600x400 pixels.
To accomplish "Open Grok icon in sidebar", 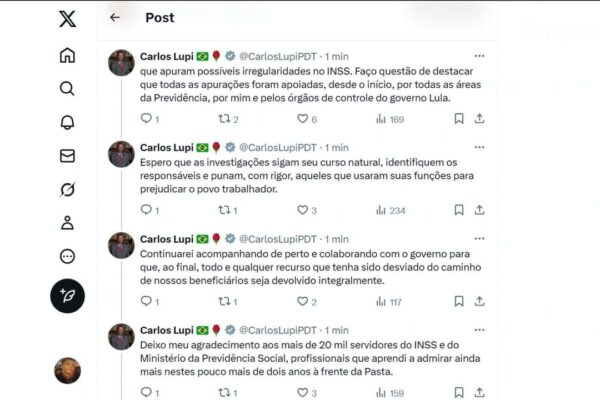I will tap(67, 189).
